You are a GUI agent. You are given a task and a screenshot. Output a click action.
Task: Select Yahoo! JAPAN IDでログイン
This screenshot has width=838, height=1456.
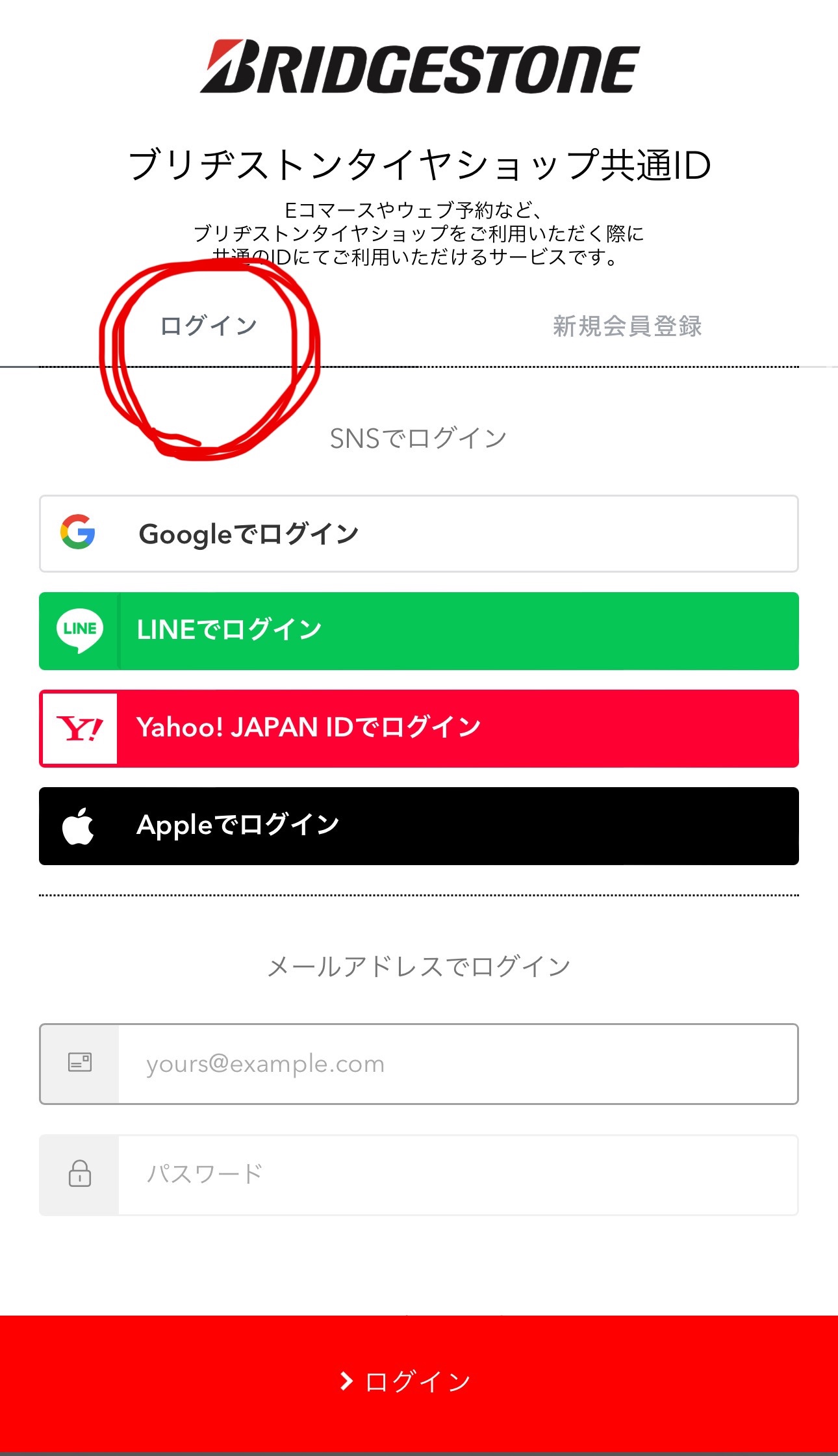tap(419, 729)
